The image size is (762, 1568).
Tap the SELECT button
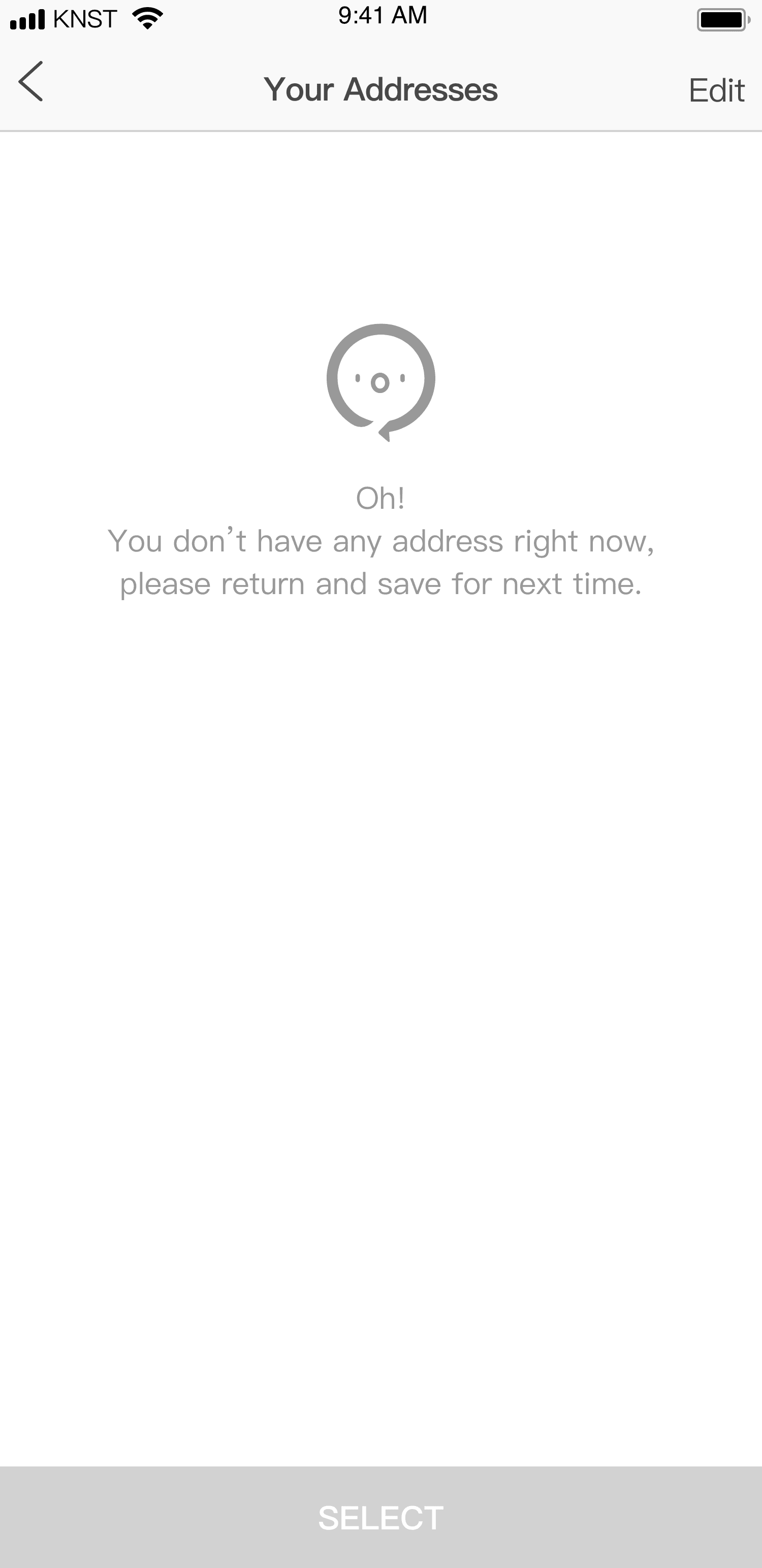pos(380,1517)
